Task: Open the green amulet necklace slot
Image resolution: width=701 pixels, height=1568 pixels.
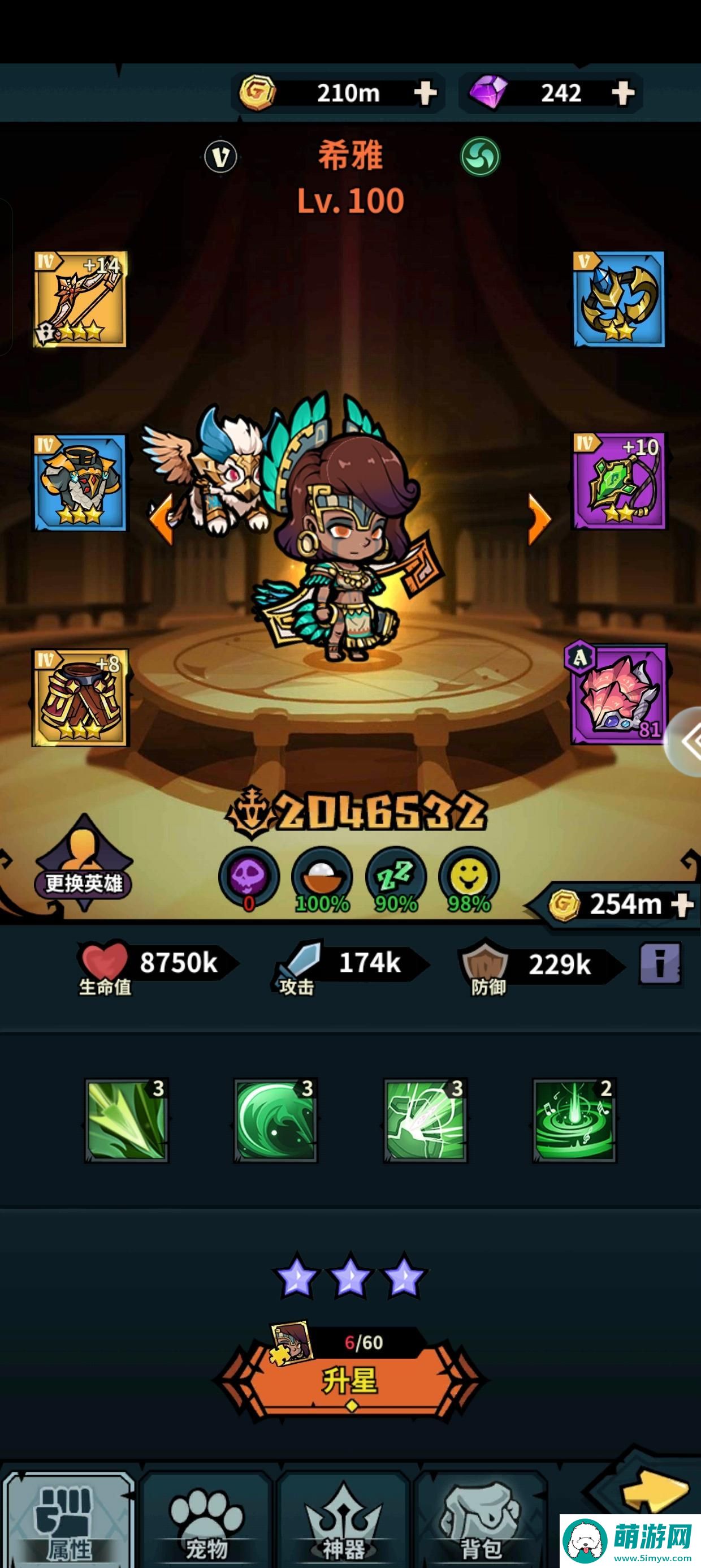Action: pyautogui.click(x=619, y=481)
